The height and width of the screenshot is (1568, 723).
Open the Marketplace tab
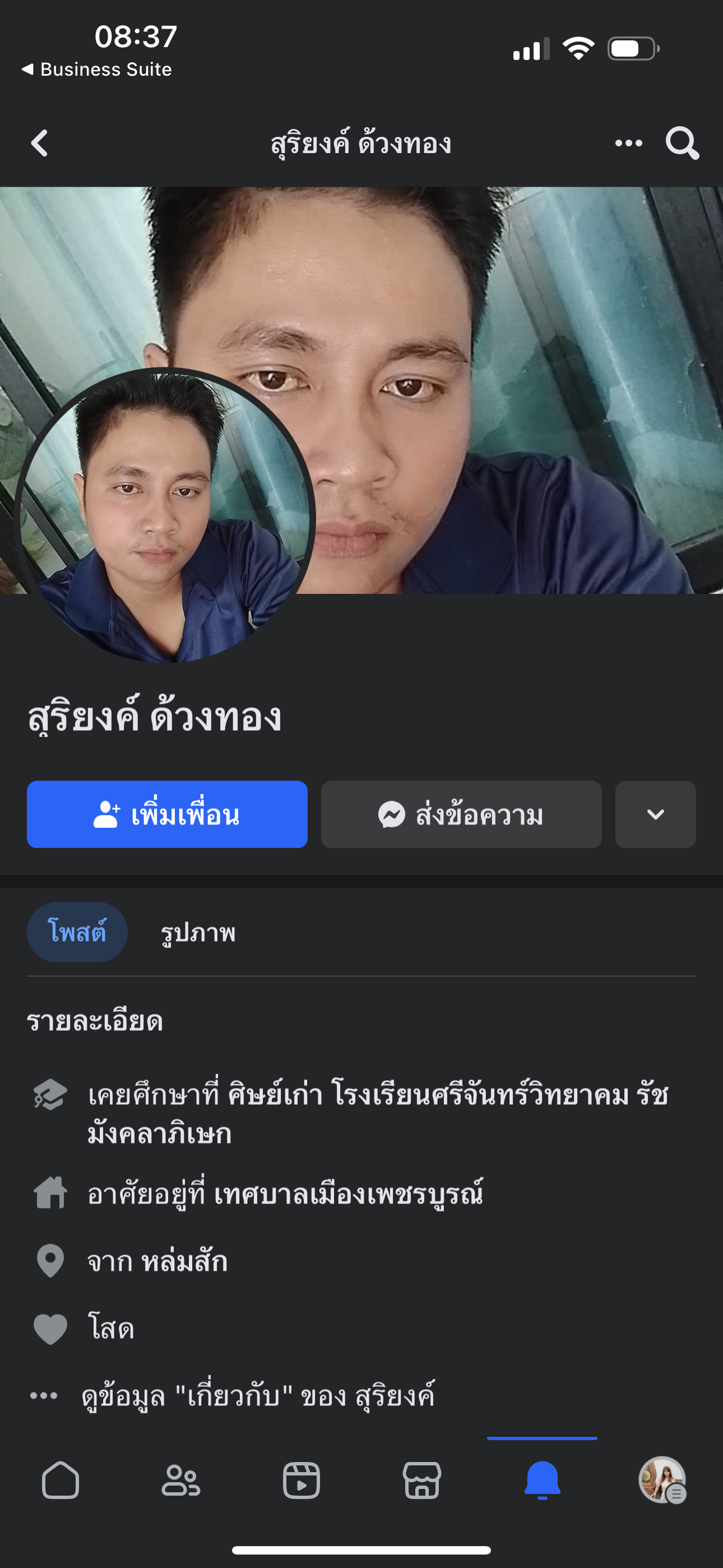421,1481
